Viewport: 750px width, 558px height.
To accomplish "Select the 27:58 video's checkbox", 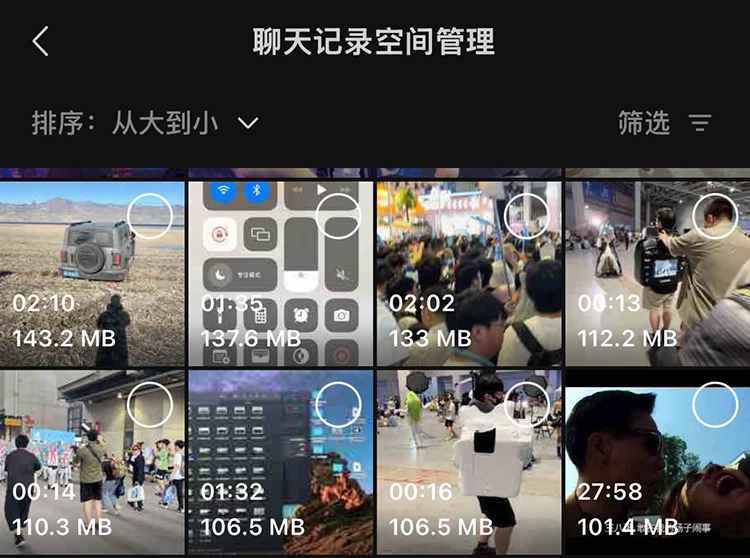I will click(x=714, y=404).
